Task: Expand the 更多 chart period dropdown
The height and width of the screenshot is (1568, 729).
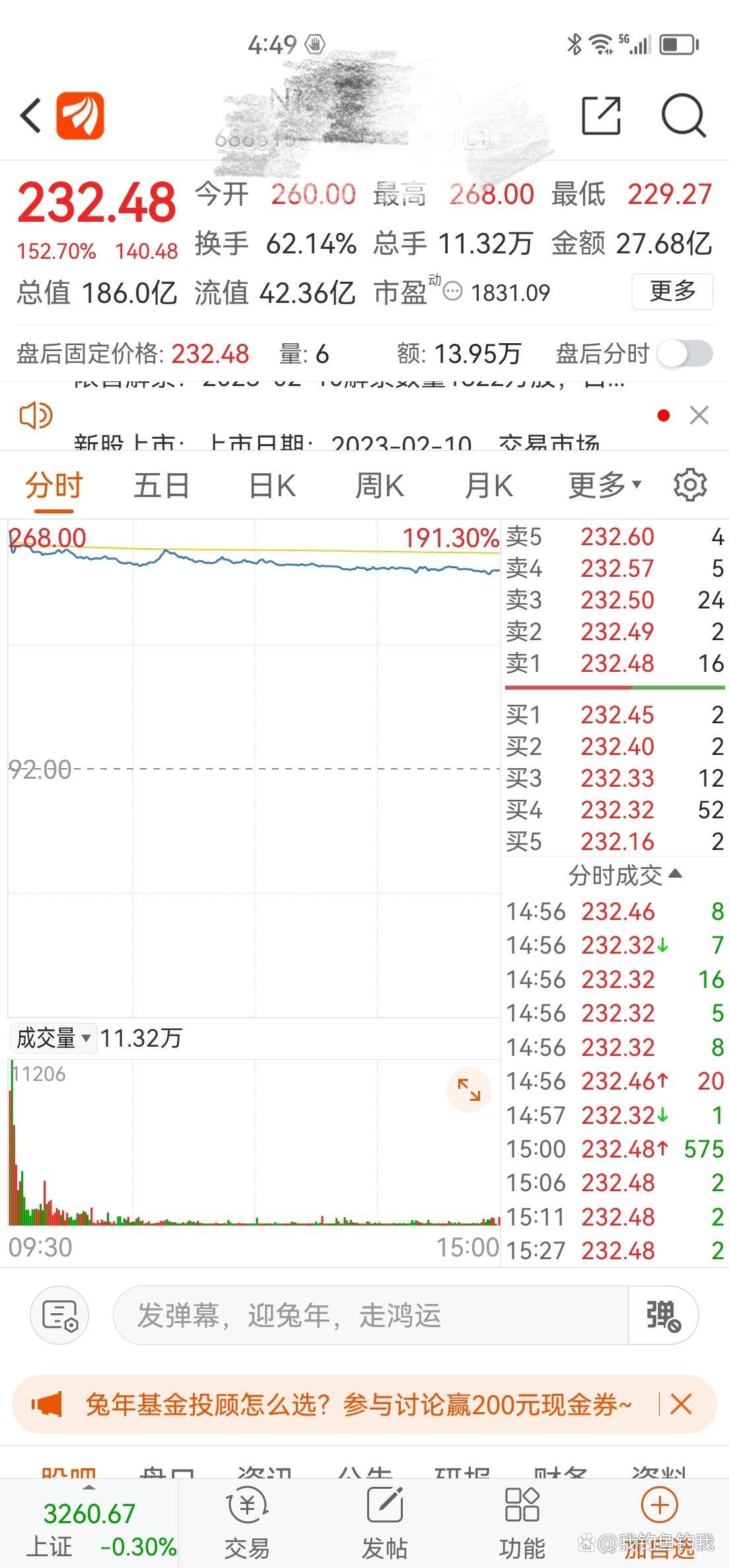Action: tap(605, 486)
